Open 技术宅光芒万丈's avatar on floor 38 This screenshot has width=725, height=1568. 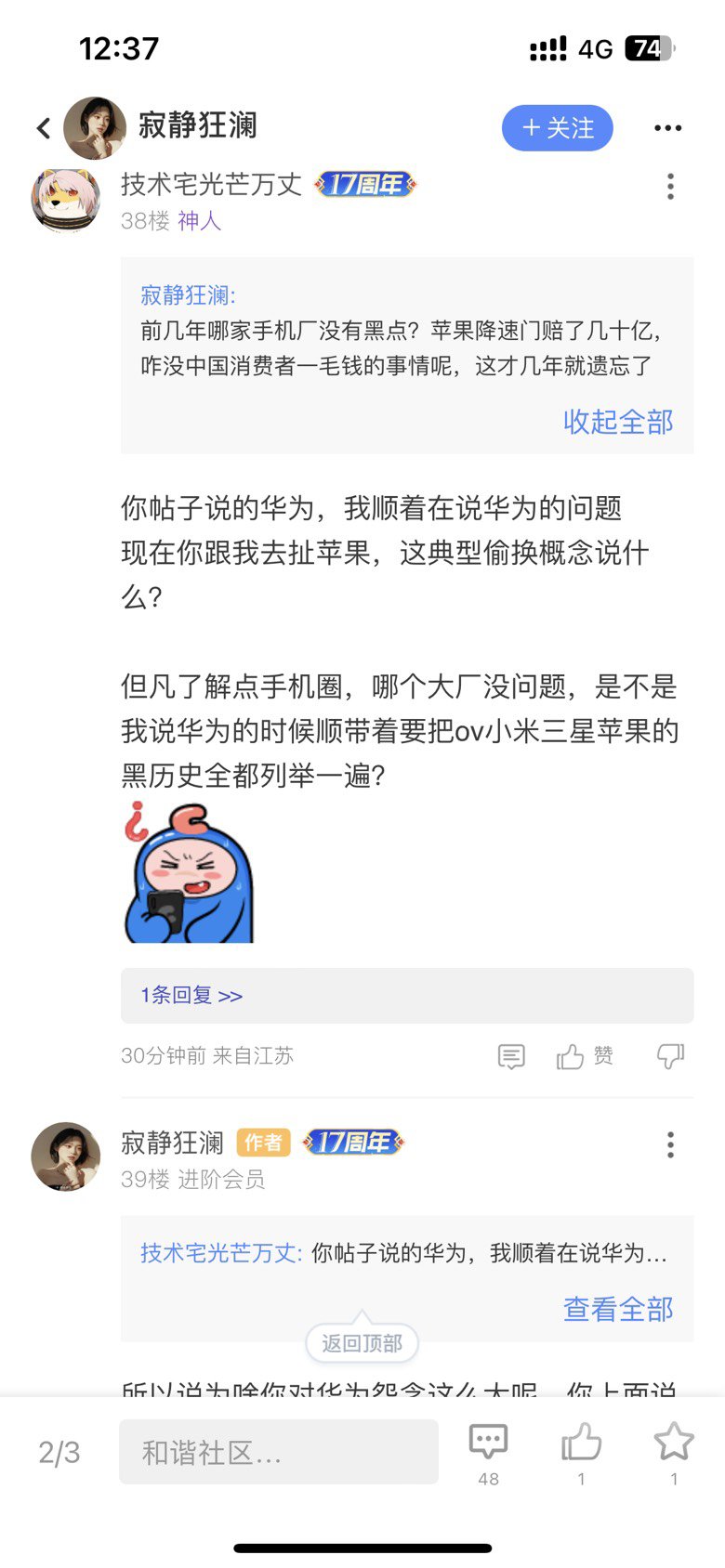tap(65, 200)
